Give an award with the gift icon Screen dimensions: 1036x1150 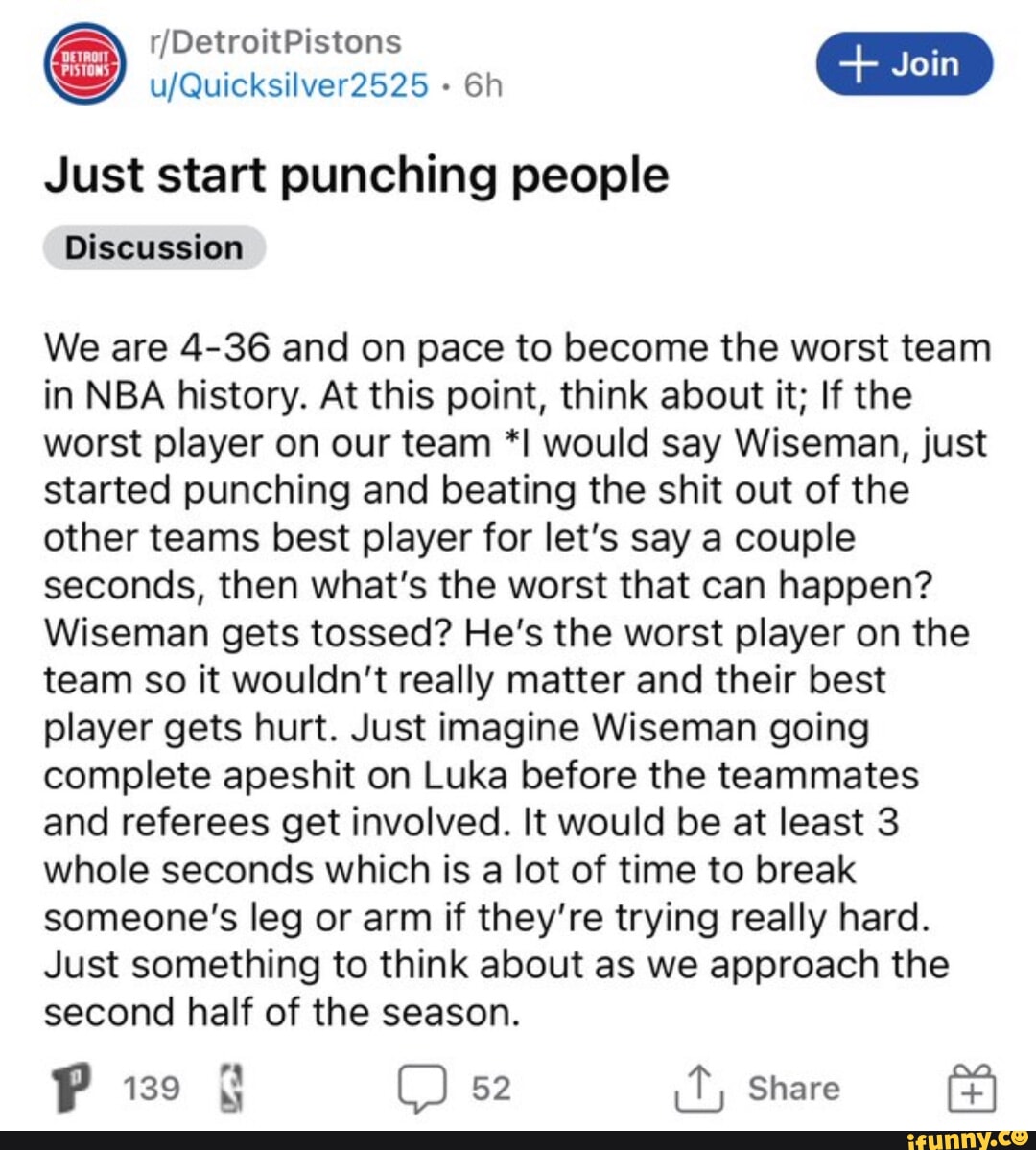(972, 1090)
